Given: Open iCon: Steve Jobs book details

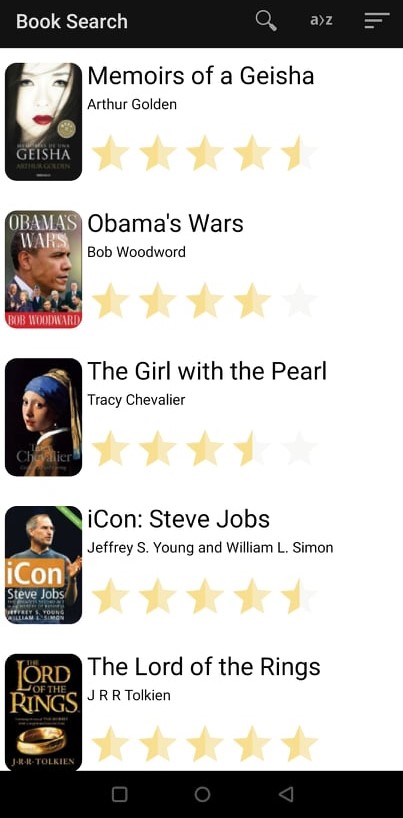Looking at the screenshot, I should (x=202, y=564).
